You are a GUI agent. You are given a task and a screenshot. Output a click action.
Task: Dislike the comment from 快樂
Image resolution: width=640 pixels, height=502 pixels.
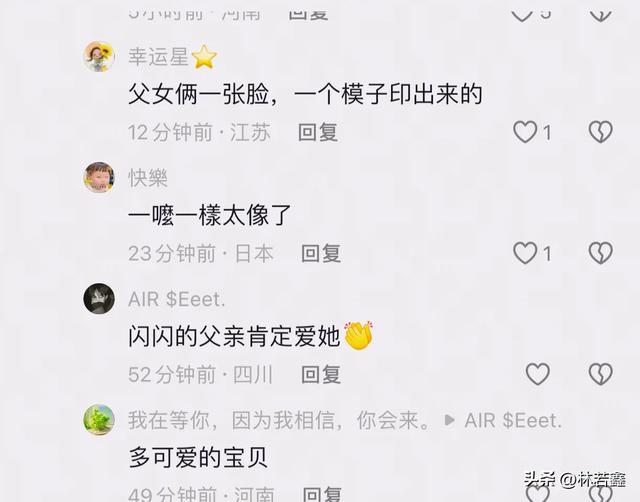(x=601, y=253)
